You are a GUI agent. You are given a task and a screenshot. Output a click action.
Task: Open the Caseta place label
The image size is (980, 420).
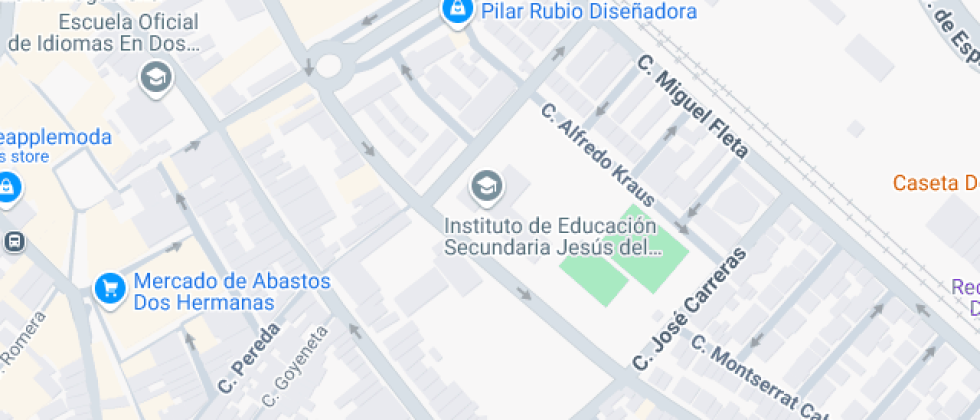click(x=936, y=183)
